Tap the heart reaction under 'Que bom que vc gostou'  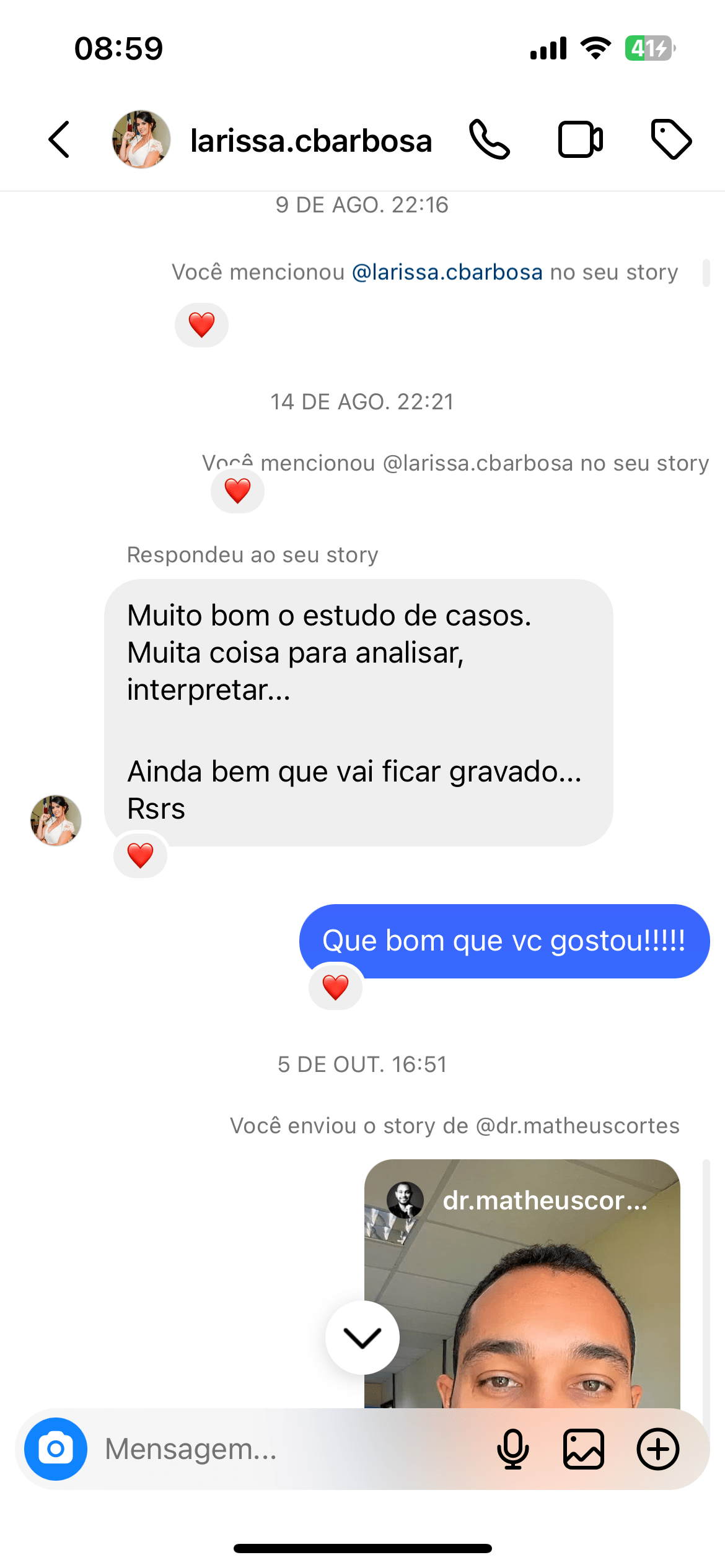coord(335,987)
